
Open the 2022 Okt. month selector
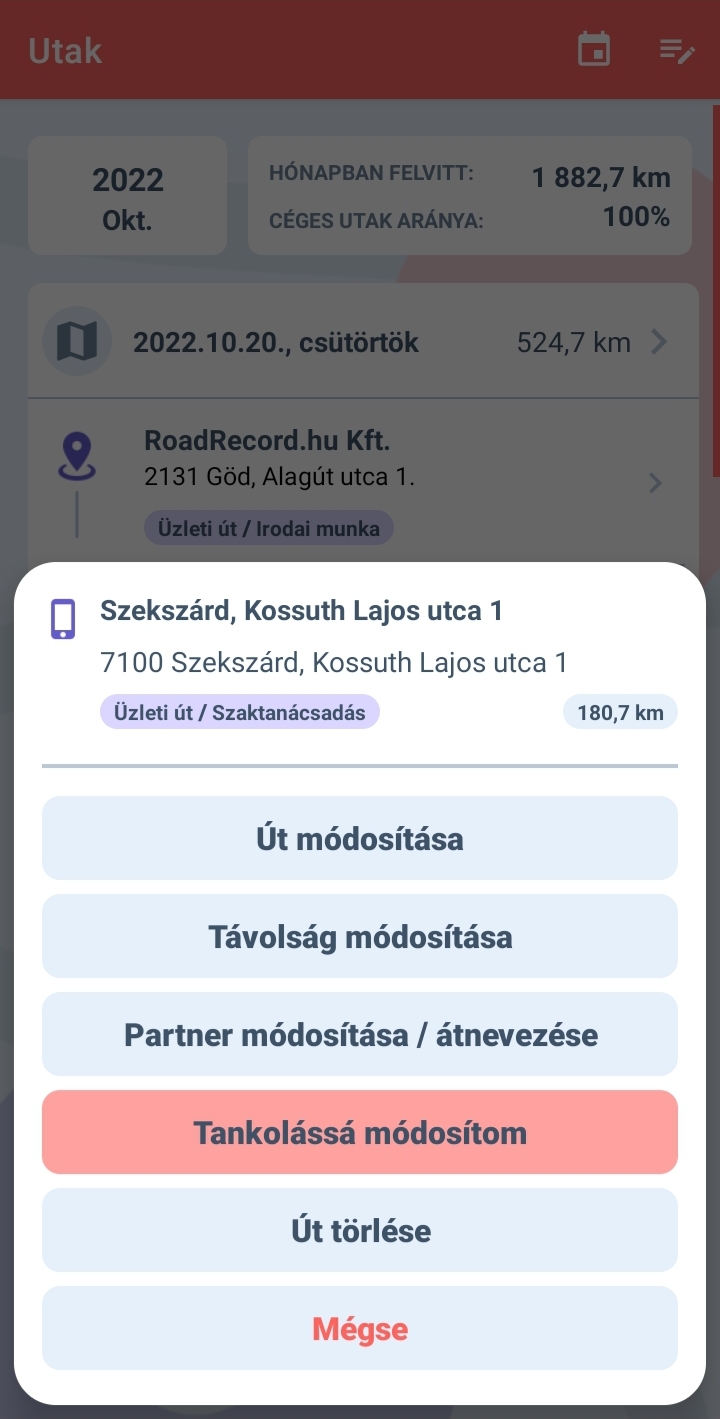click(127, 197)
